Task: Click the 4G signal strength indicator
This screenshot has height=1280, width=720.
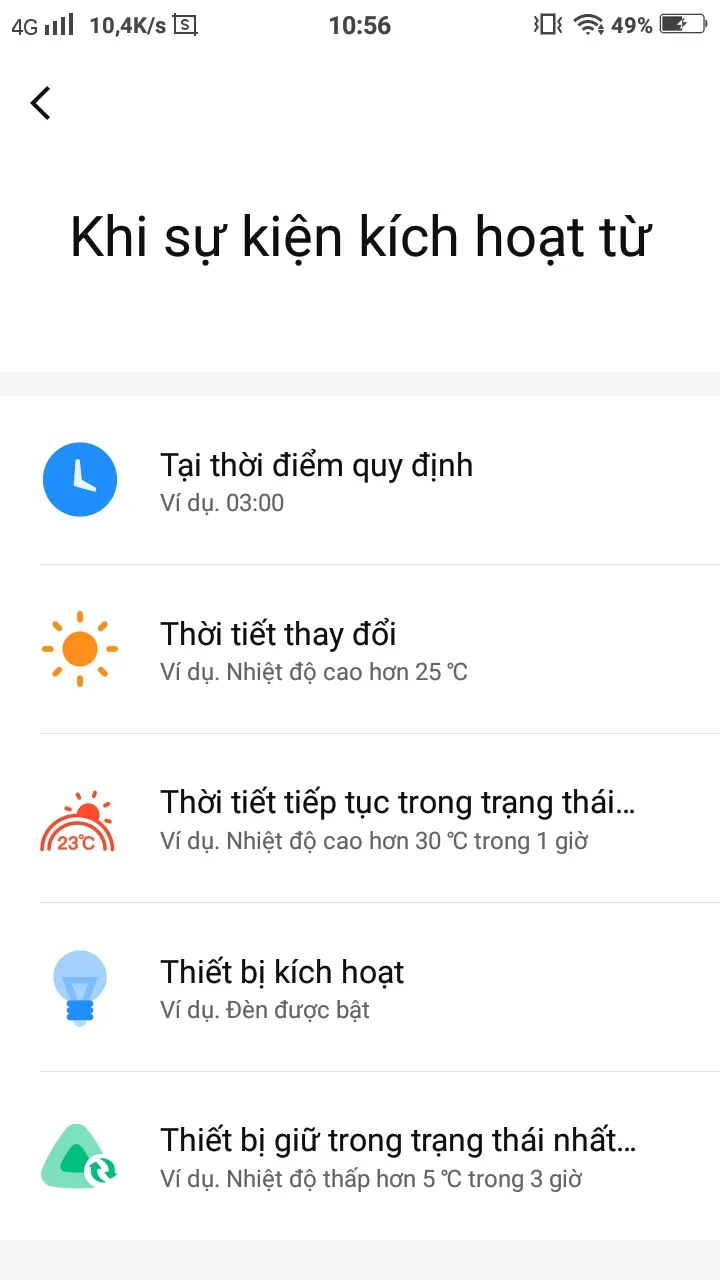Action: (44, 25)
